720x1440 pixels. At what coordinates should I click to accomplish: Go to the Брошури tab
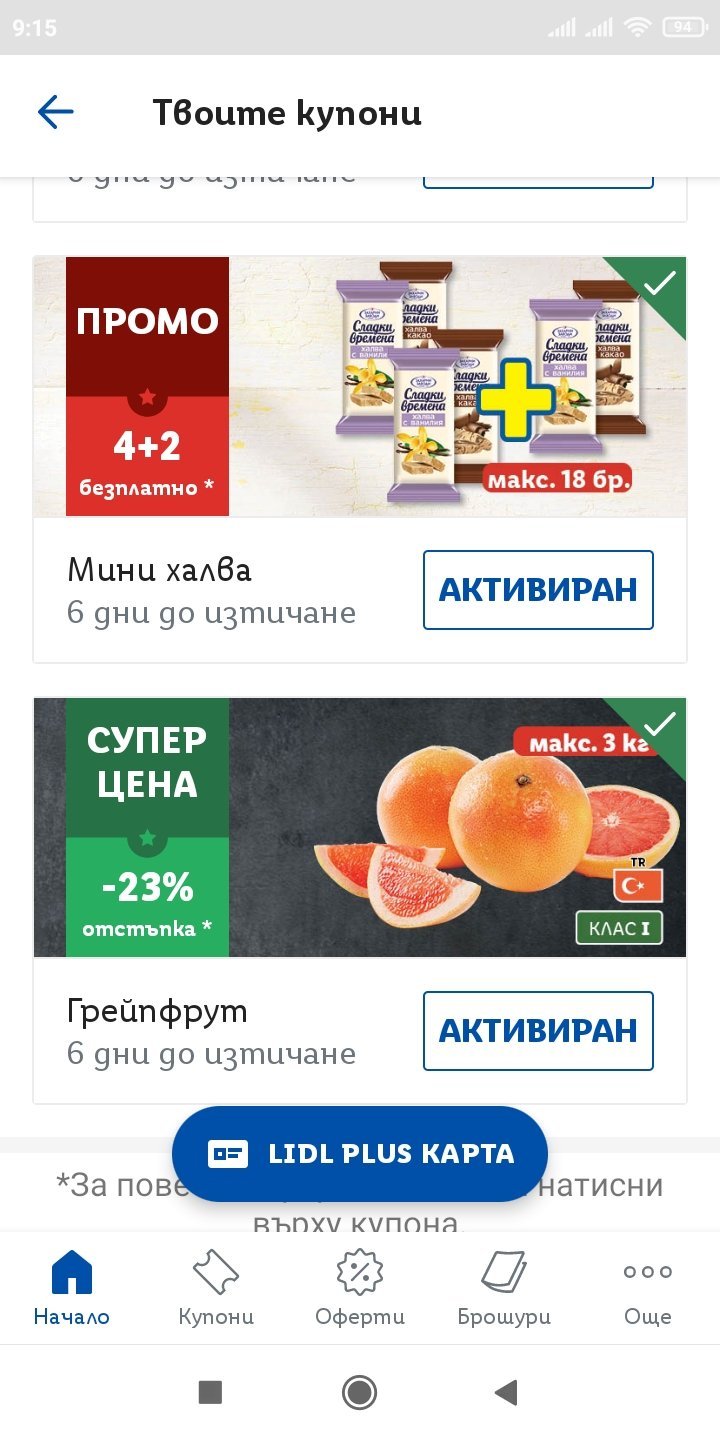504,1288
